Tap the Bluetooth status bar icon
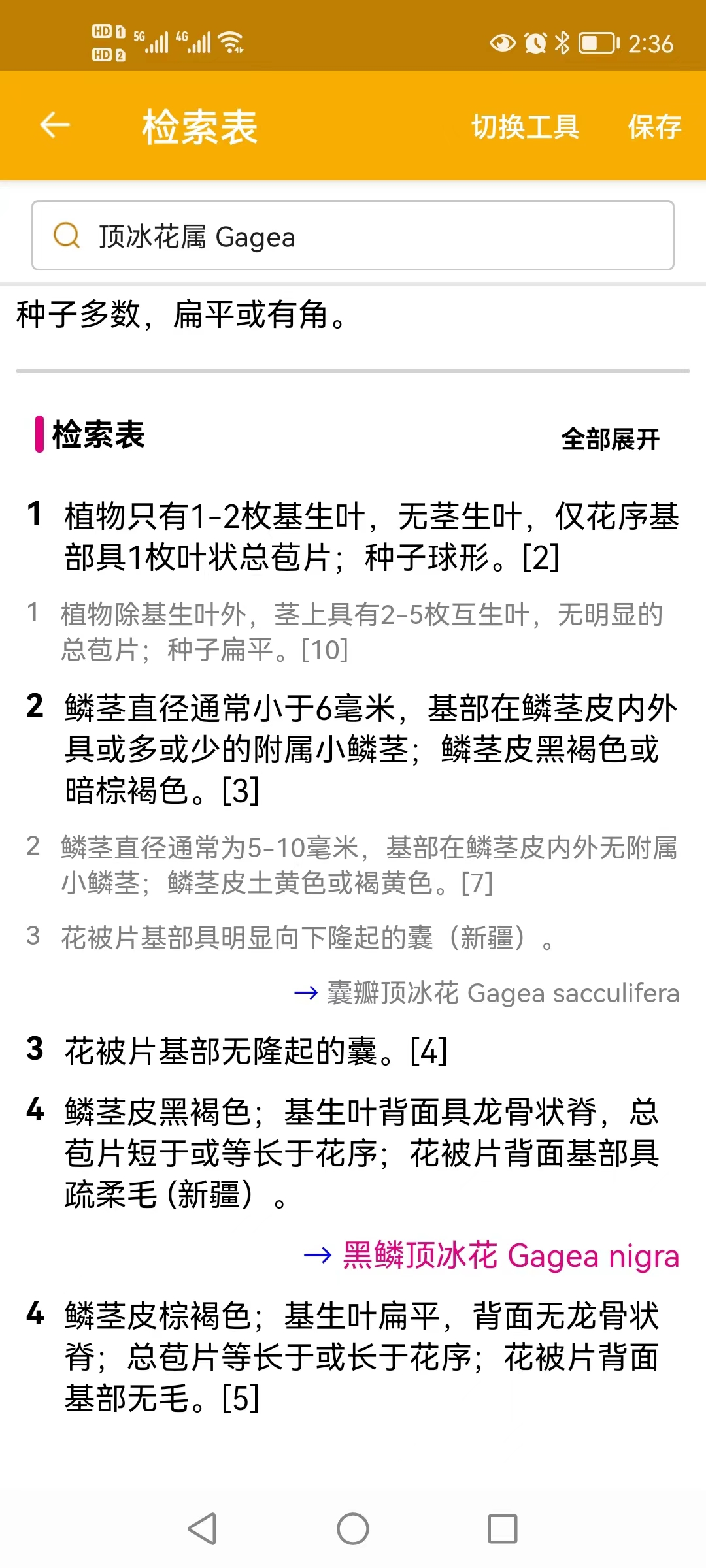 [561, 42]
